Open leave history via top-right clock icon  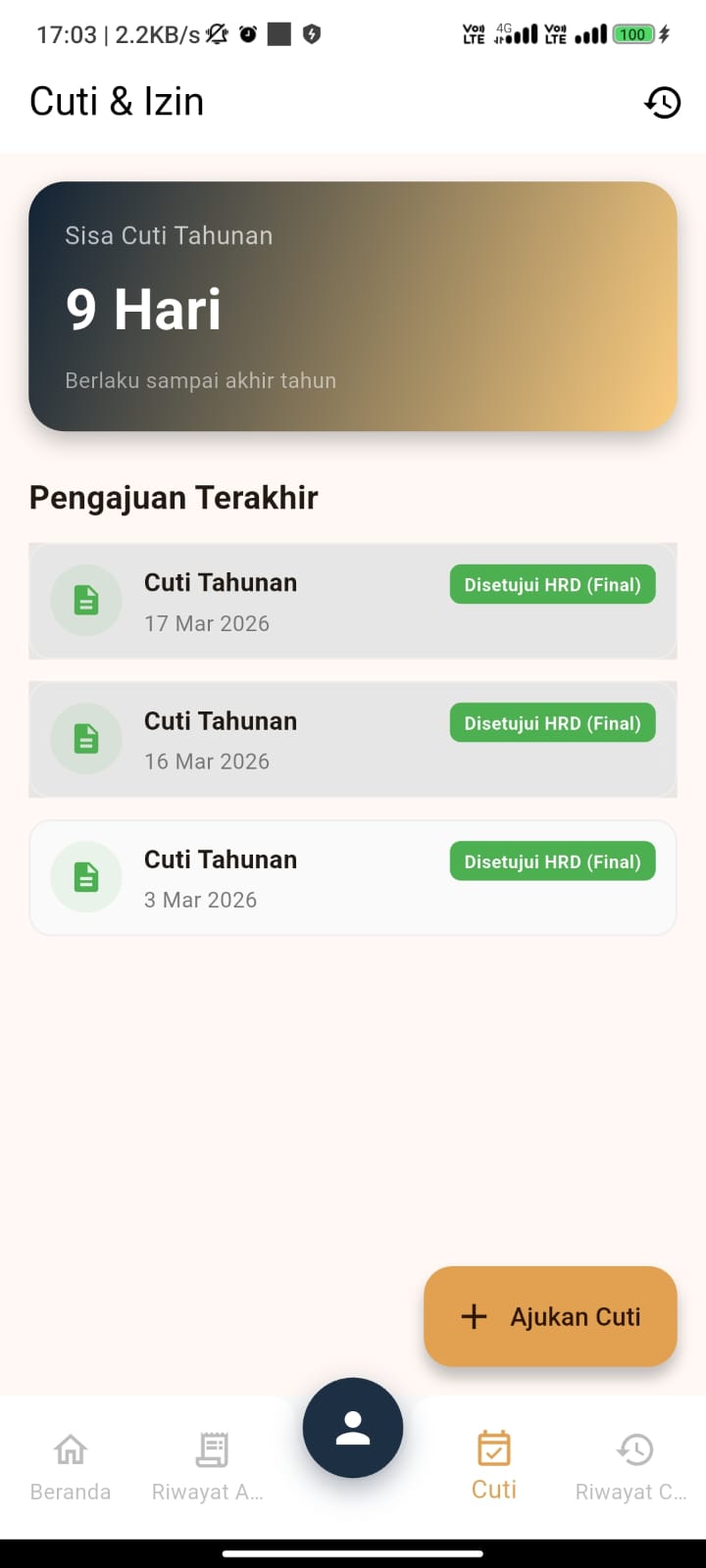[x=663, y=102]
